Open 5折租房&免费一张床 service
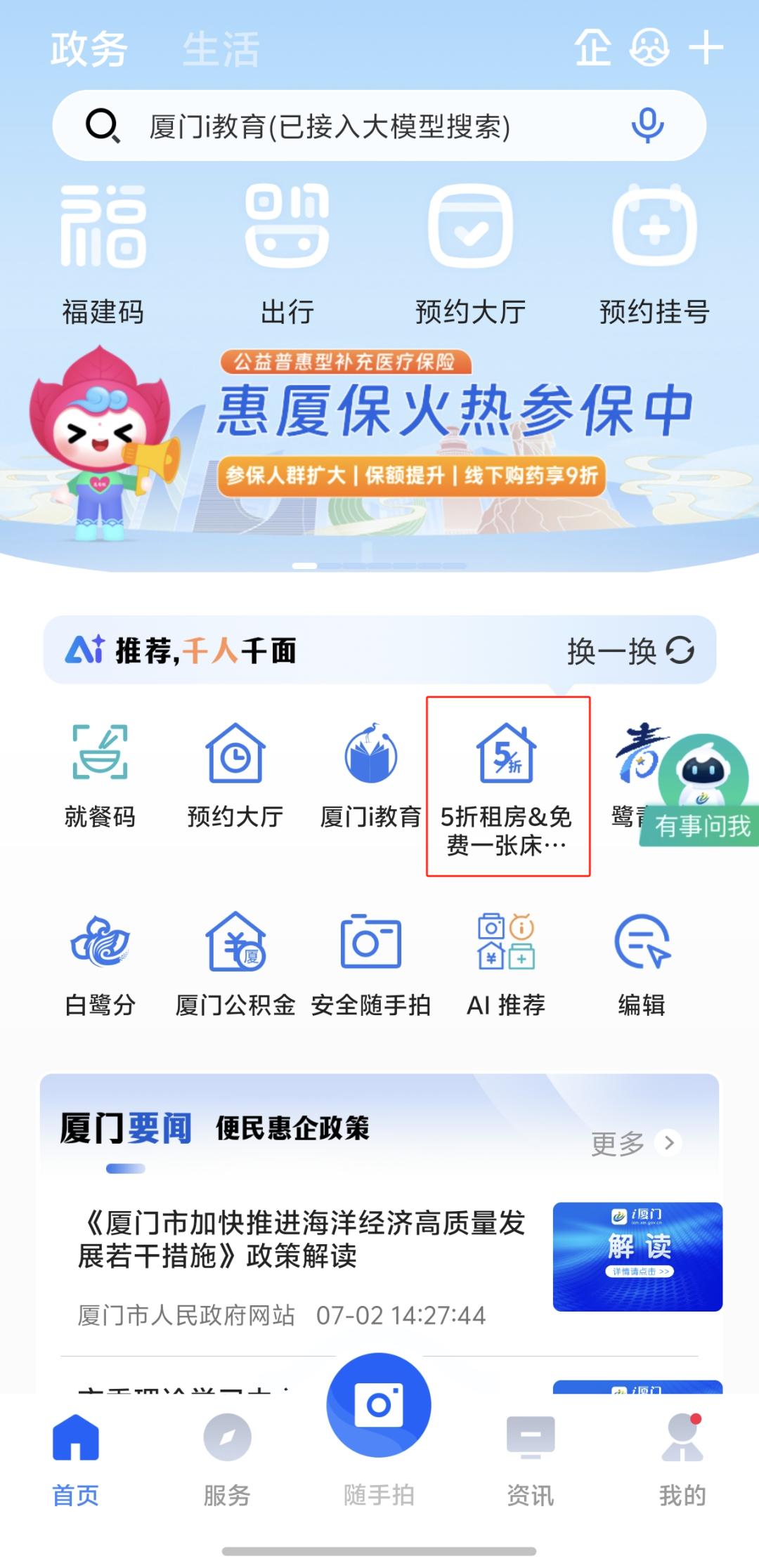 click(x=507, y=787)
